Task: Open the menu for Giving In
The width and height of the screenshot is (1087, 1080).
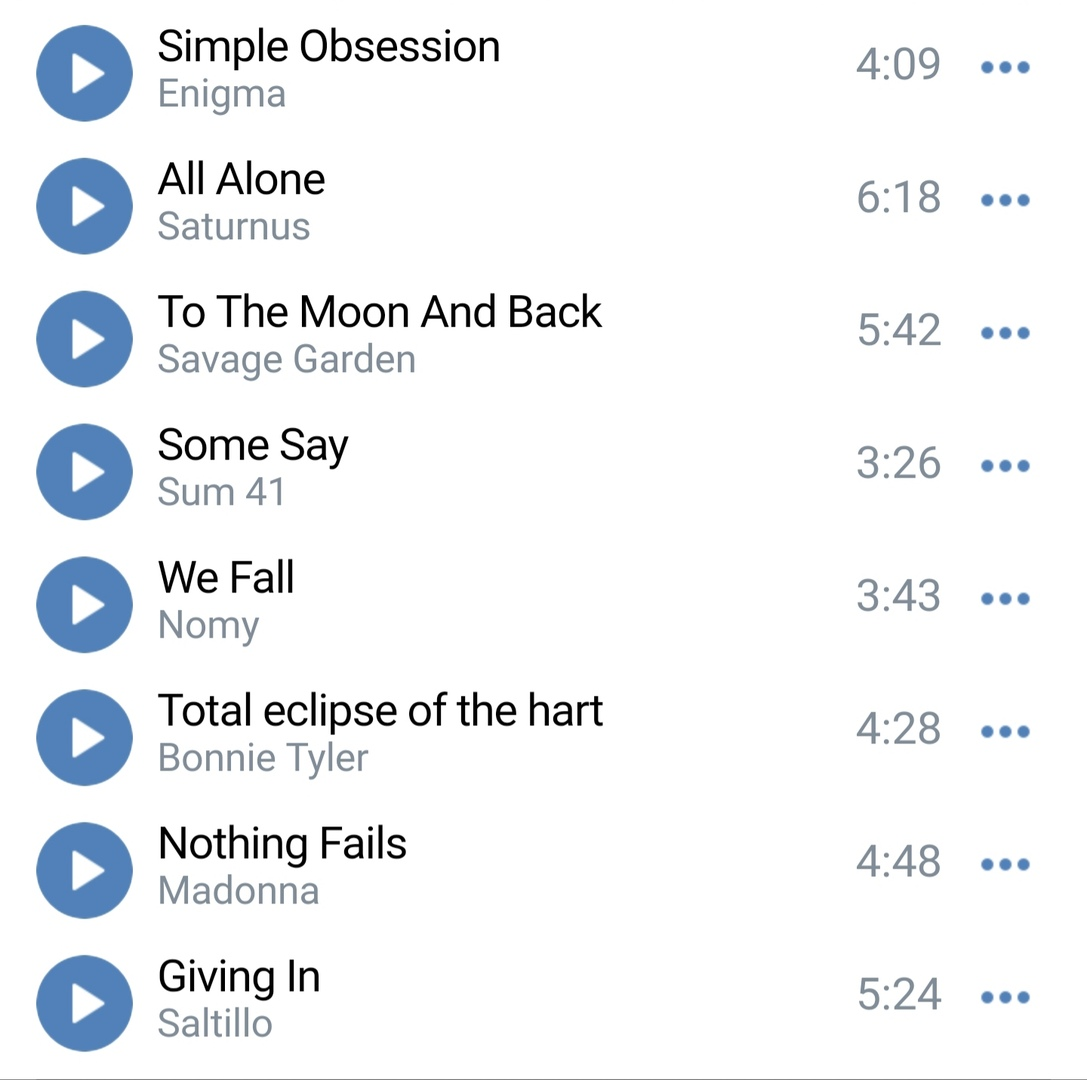Action: coord(1005,997)
